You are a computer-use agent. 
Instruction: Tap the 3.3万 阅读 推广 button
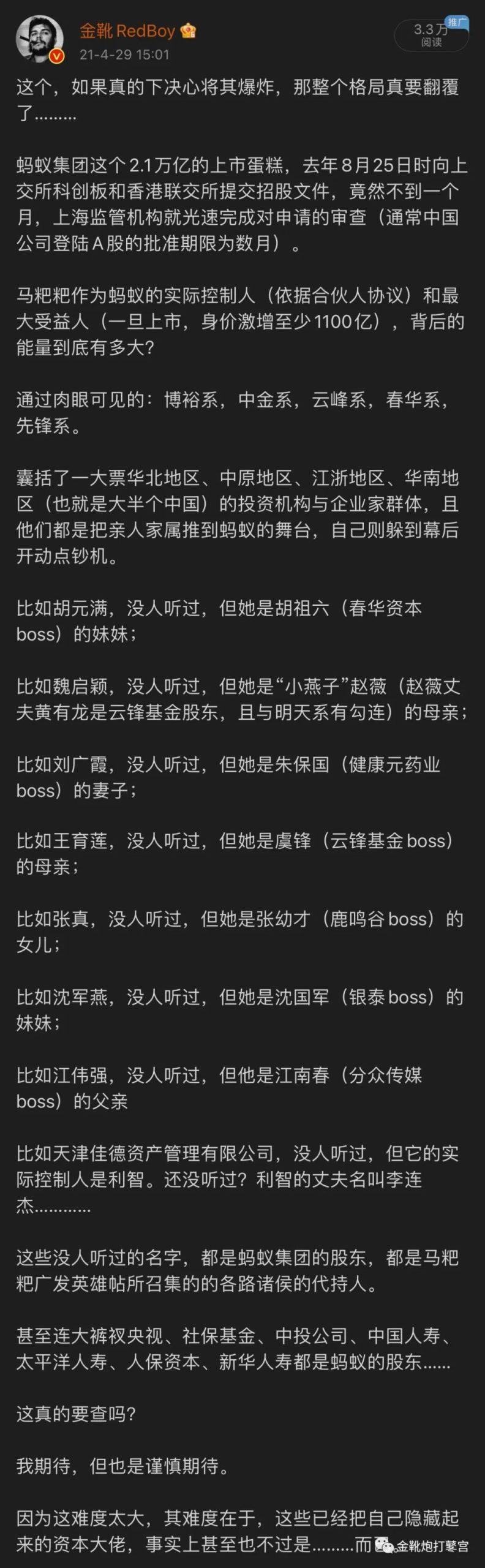(x=431, y=35)
